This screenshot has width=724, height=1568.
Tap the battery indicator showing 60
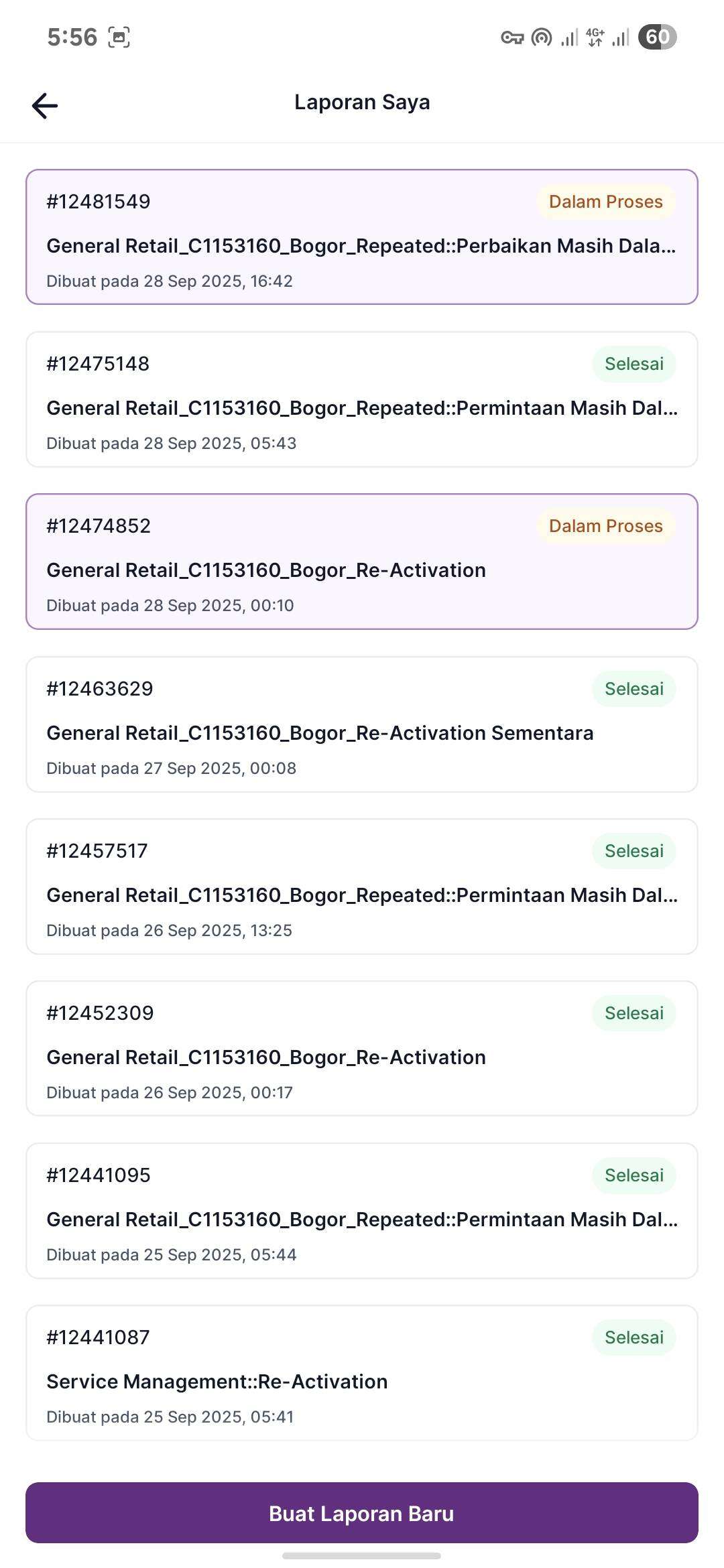click(x=658, y=37)
